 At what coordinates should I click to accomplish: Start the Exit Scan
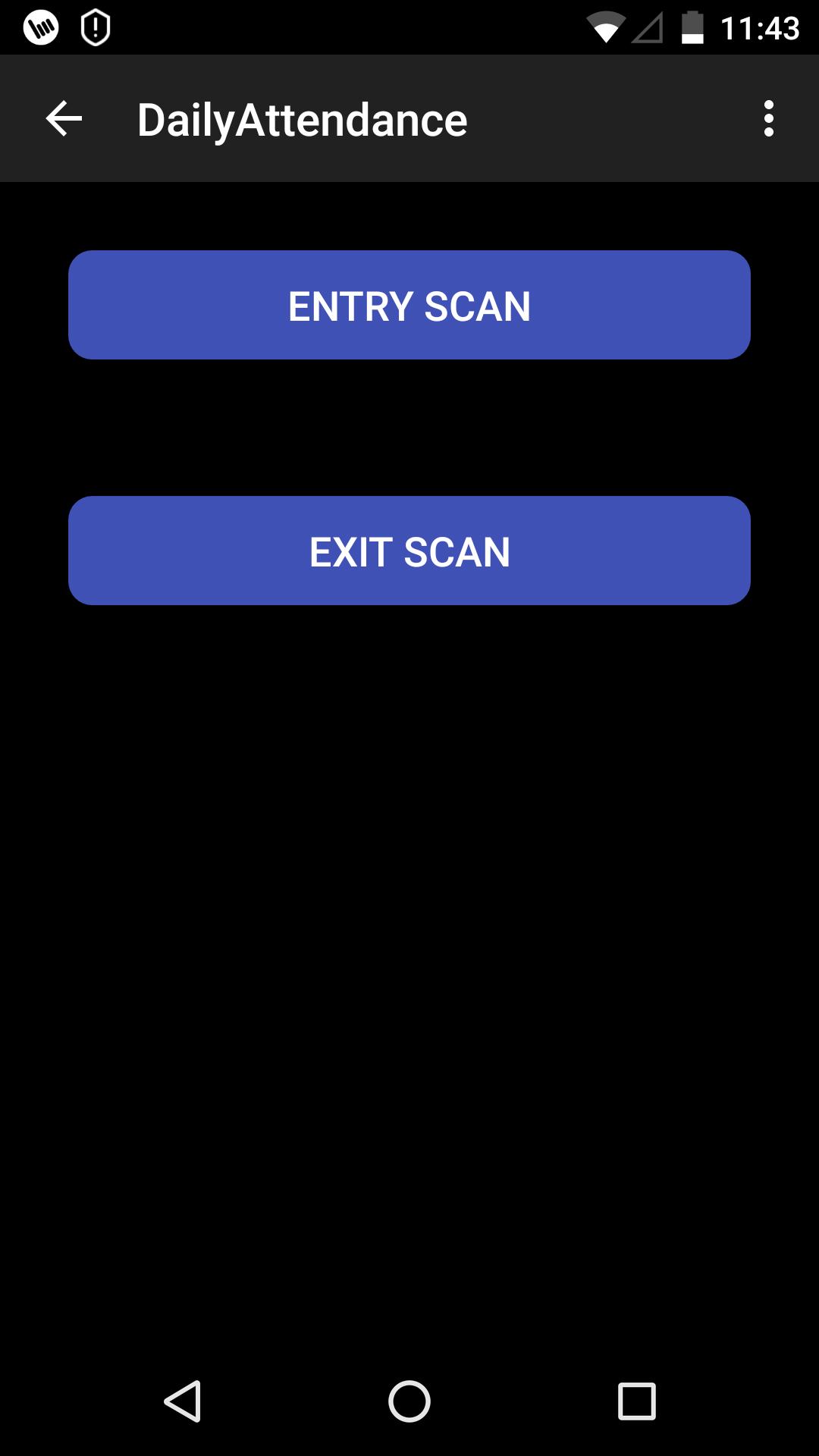pos(409,551)
